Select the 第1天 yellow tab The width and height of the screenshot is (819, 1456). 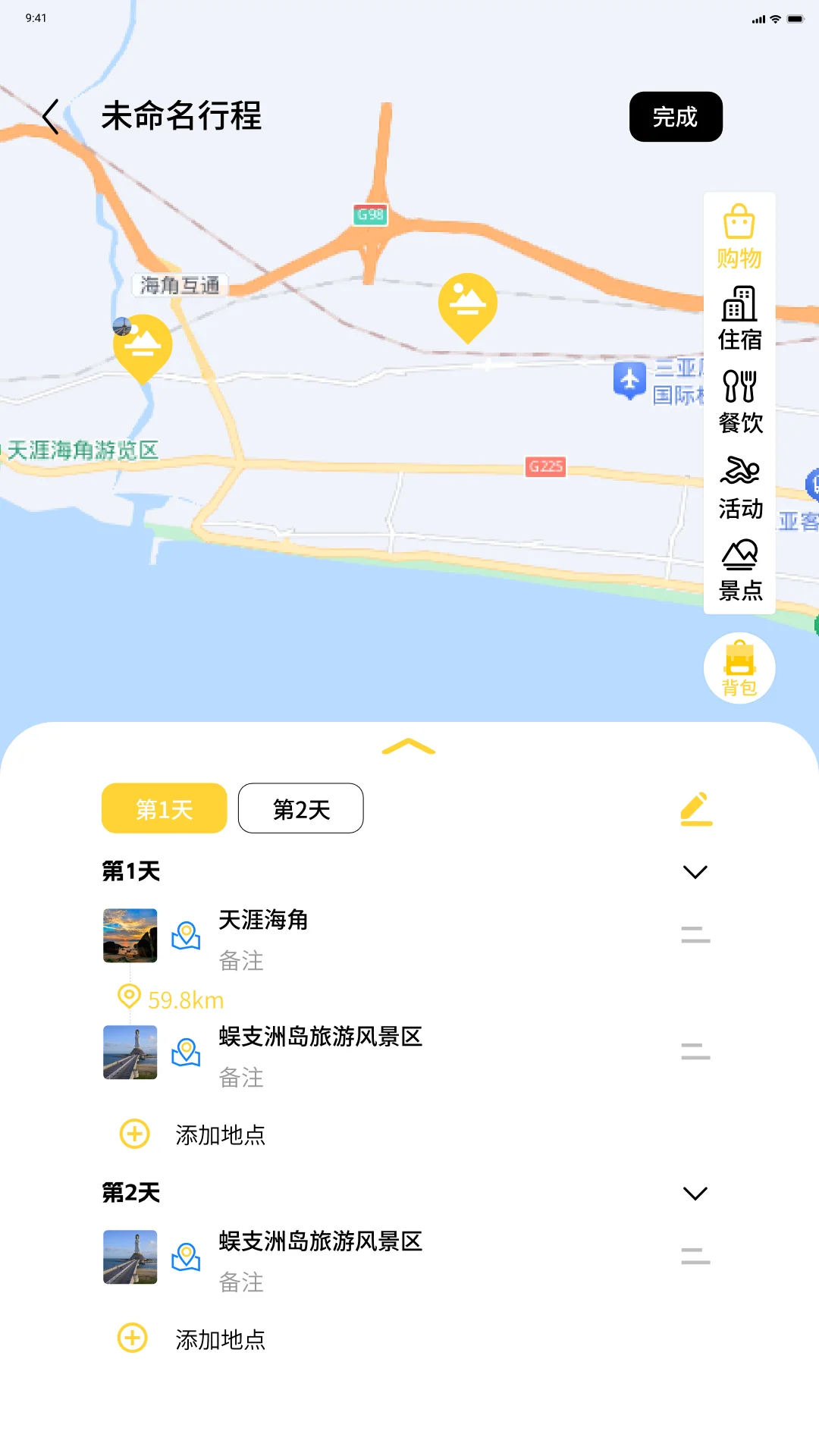[164, 808]
